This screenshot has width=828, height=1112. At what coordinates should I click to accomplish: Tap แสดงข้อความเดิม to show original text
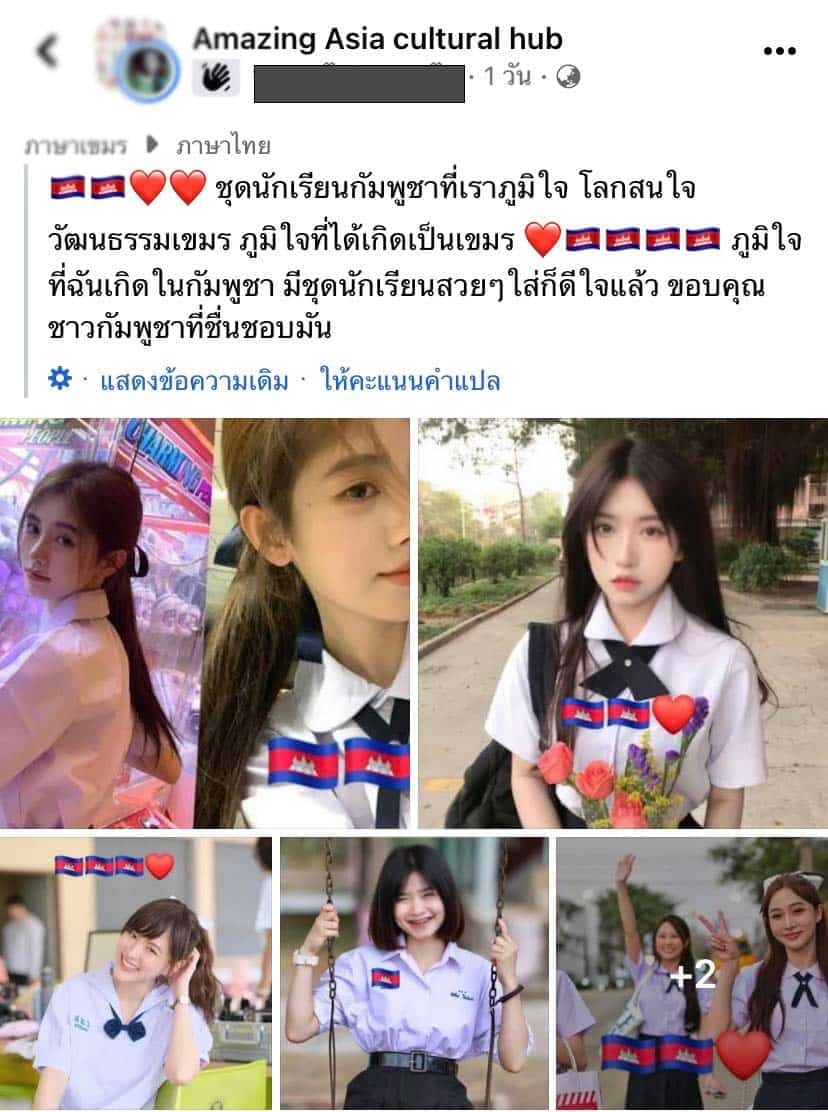[x=194, y=381]
